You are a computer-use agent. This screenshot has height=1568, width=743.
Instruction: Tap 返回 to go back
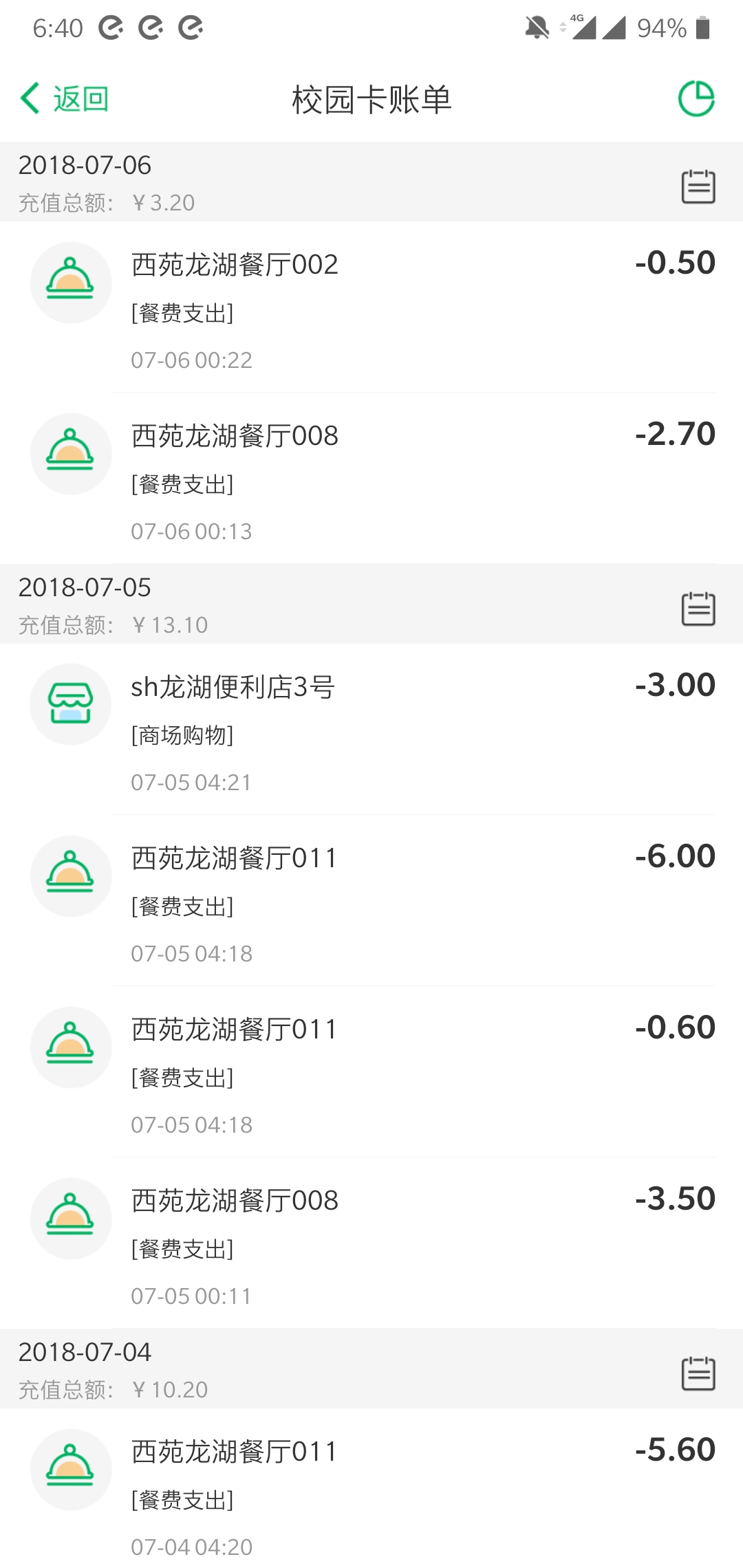coord(65,99)
